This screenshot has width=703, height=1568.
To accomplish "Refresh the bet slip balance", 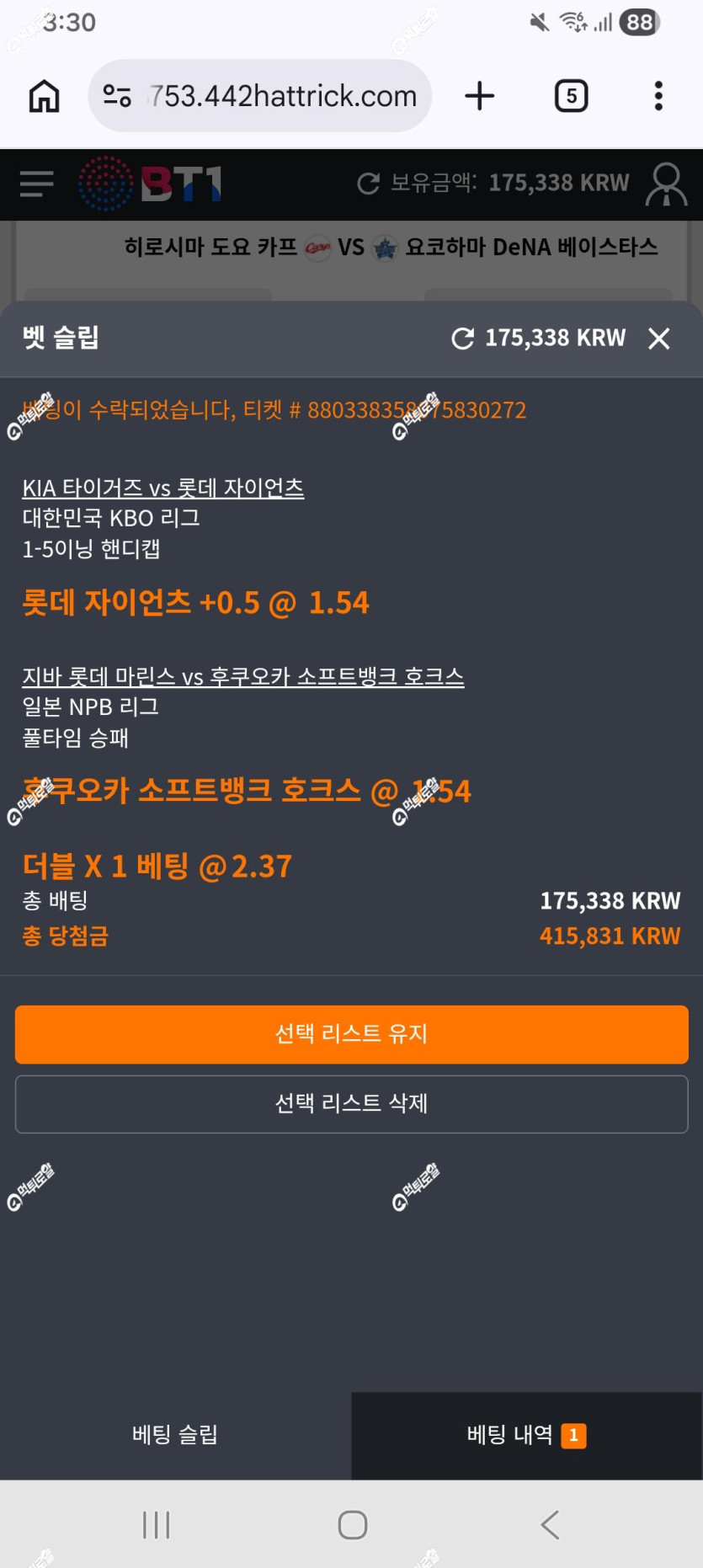I will point(462,339).
